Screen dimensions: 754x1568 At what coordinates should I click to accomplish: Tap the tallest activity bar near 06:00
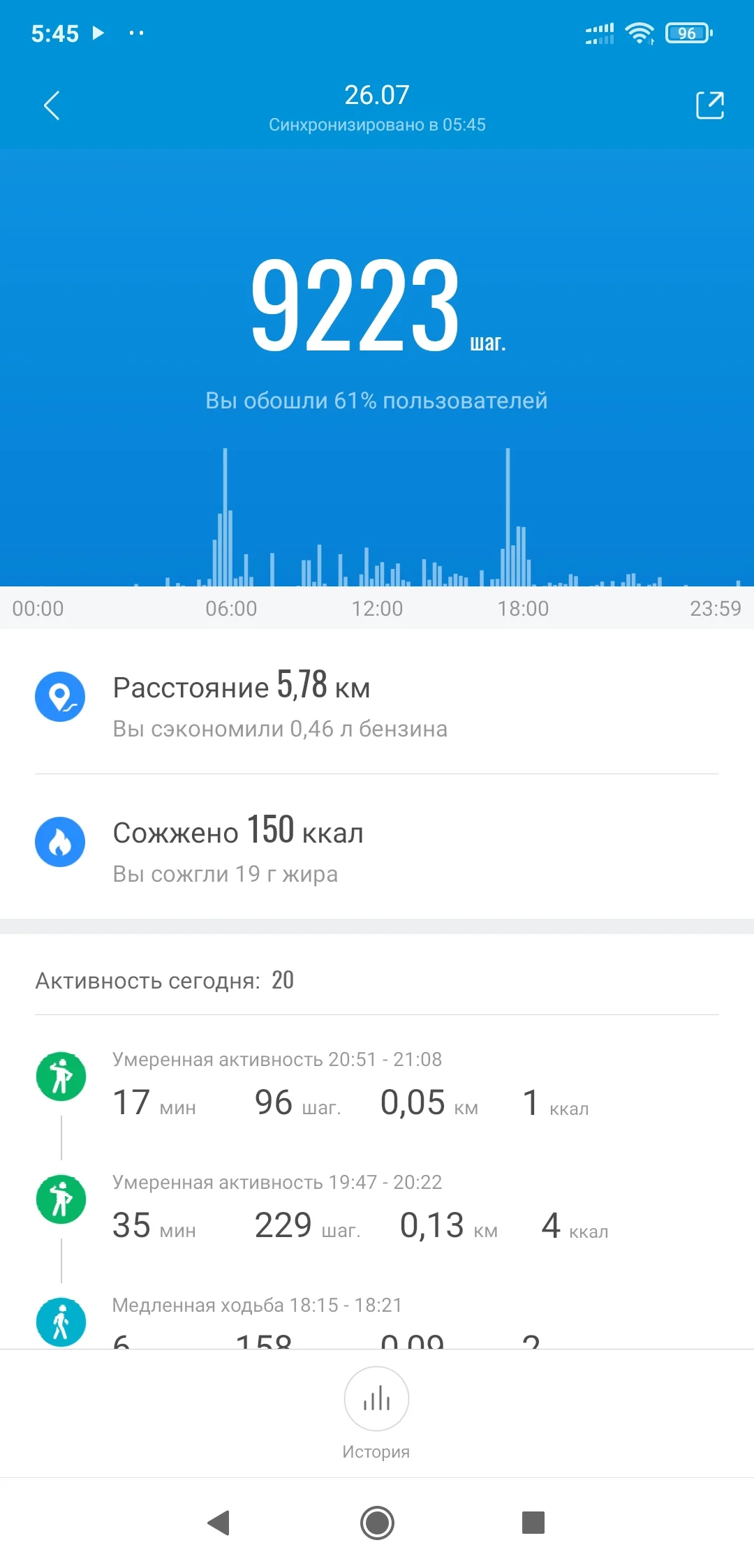pyautogui.click(x=225, y=517)
